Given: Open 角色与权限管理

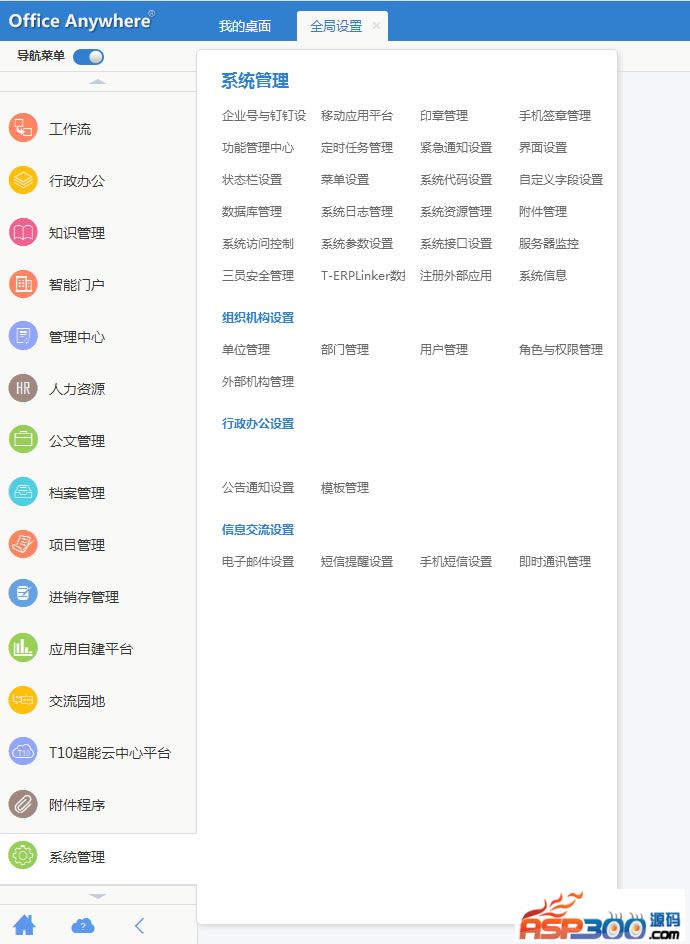Looking at the screenshot, I should [x=561, y=350].
